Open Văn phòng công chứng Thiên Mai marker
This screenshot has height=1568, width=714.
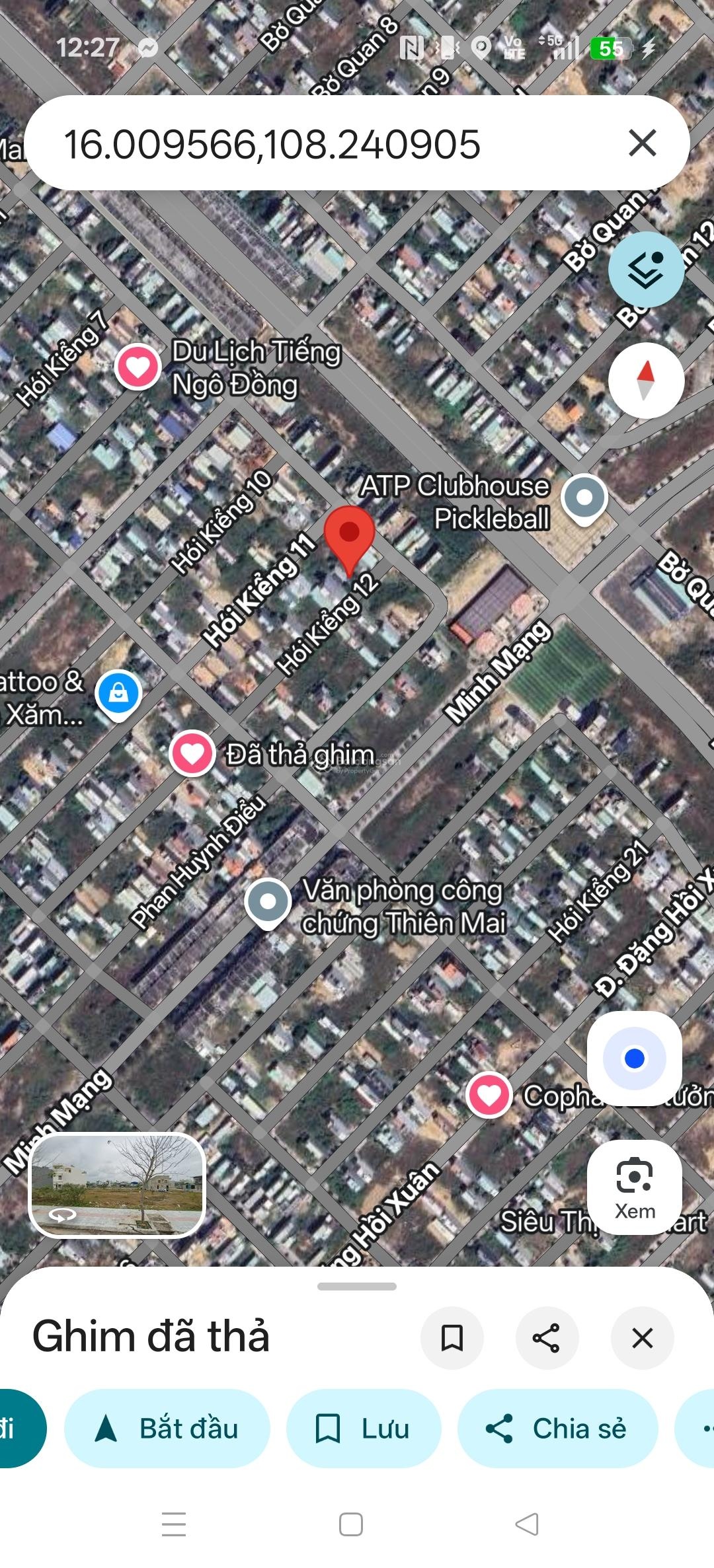[x=268, y=902]
